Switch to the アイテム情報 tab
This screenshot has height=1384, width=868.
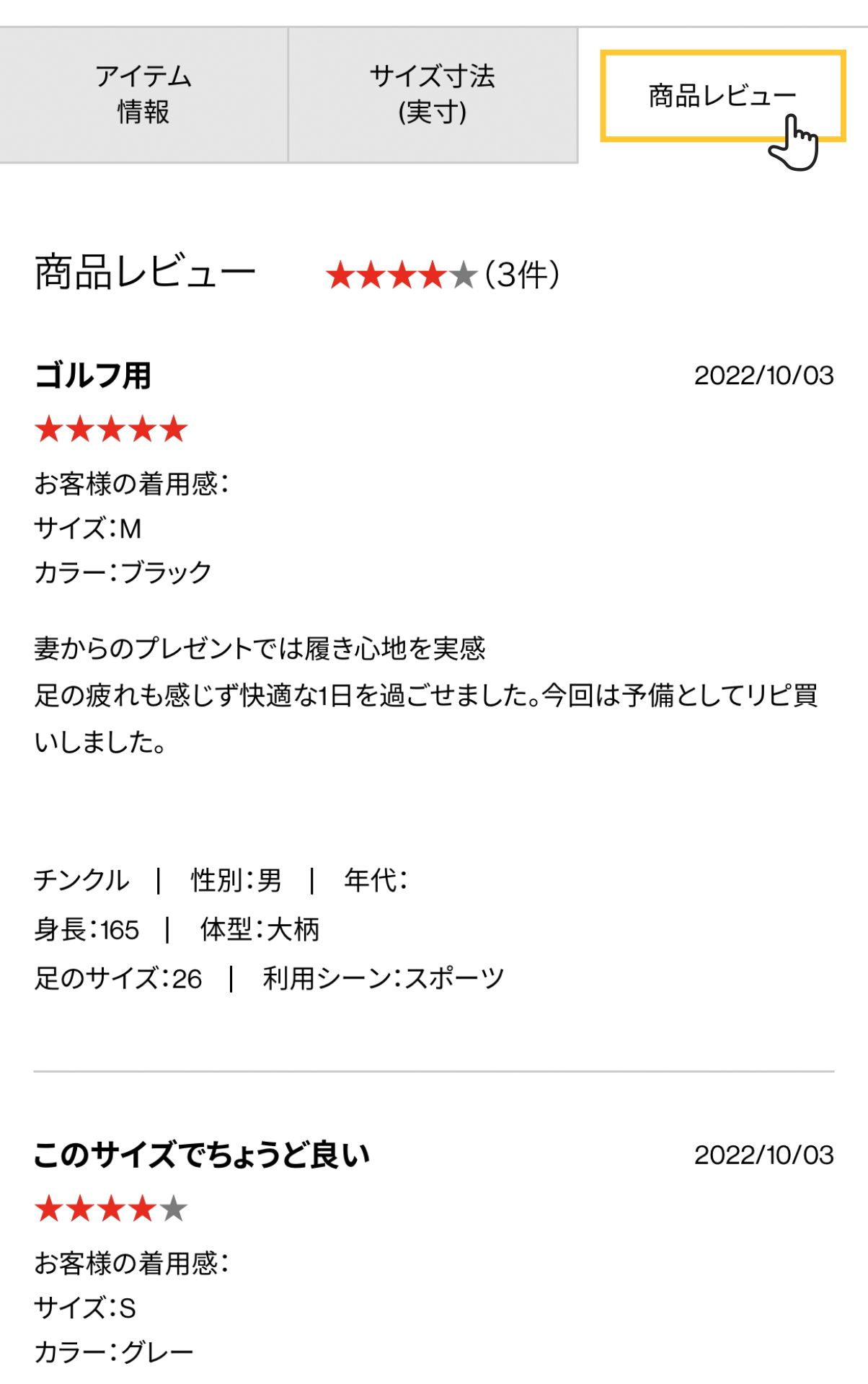(143, 94)
